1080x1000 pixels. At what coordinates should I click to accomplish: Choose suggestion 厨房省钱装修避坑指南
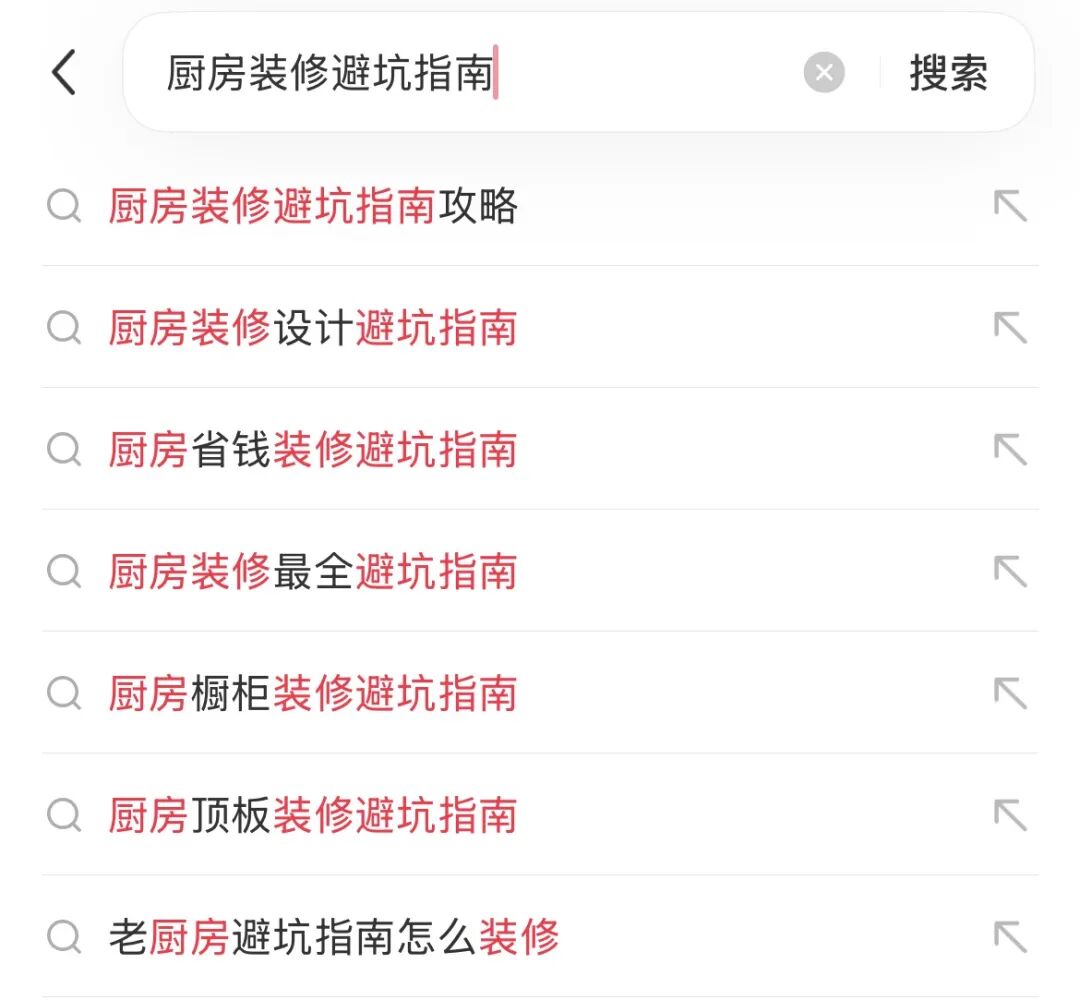[x=312, y=450]
